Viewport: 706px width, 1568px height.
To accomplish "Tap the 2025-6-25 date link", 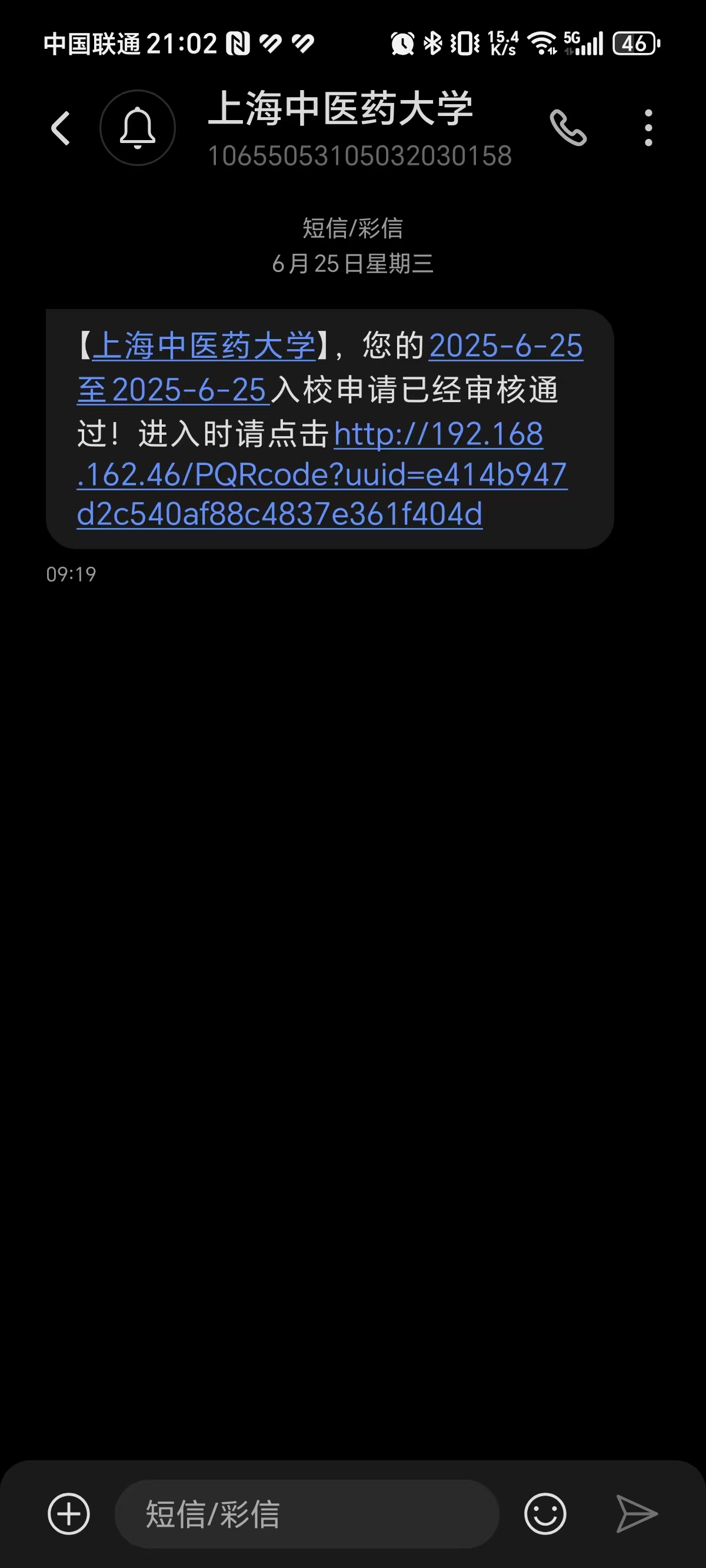I will (506, 346).
